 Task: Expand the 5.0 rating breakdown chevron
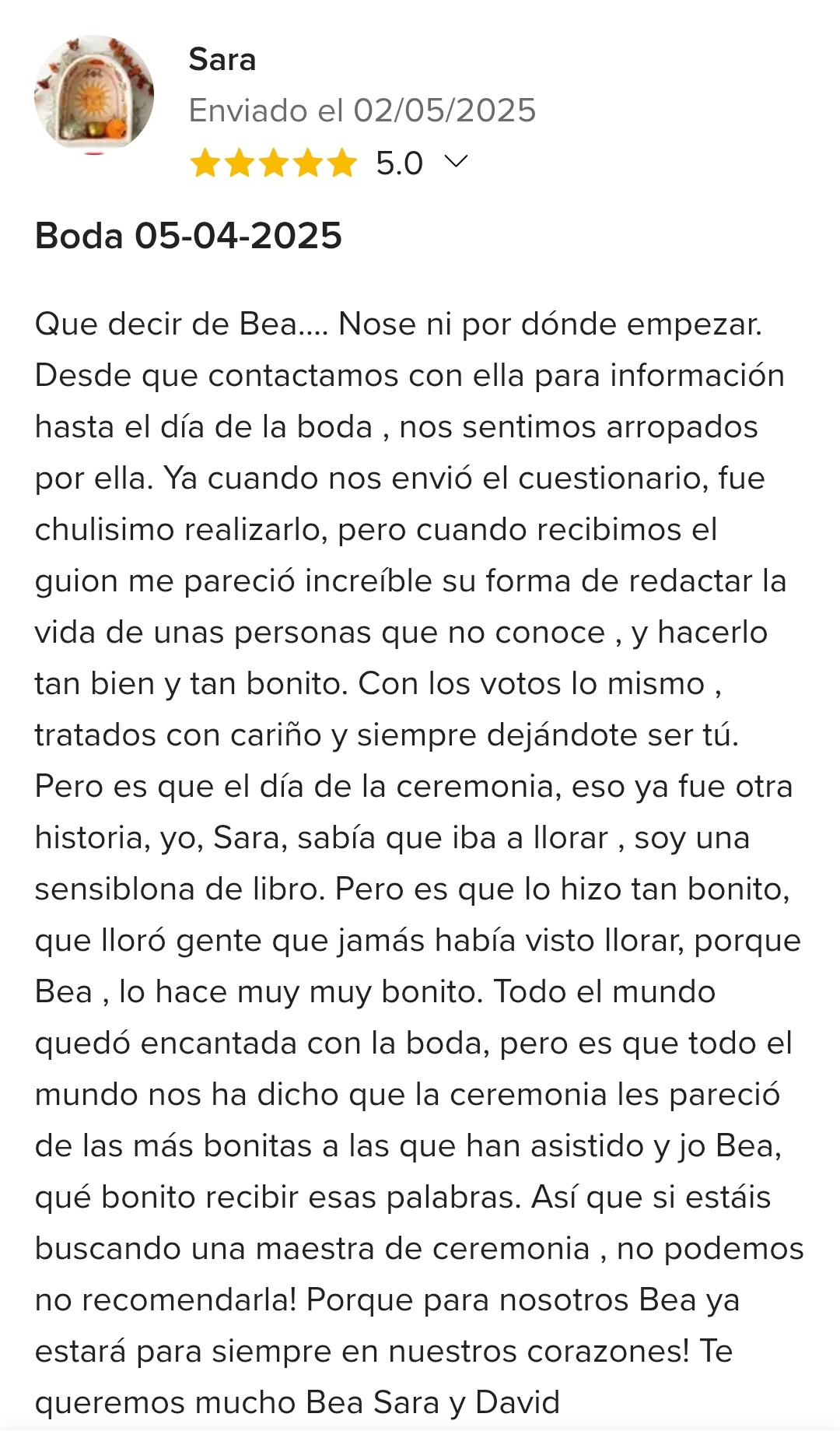pos(456,162)
